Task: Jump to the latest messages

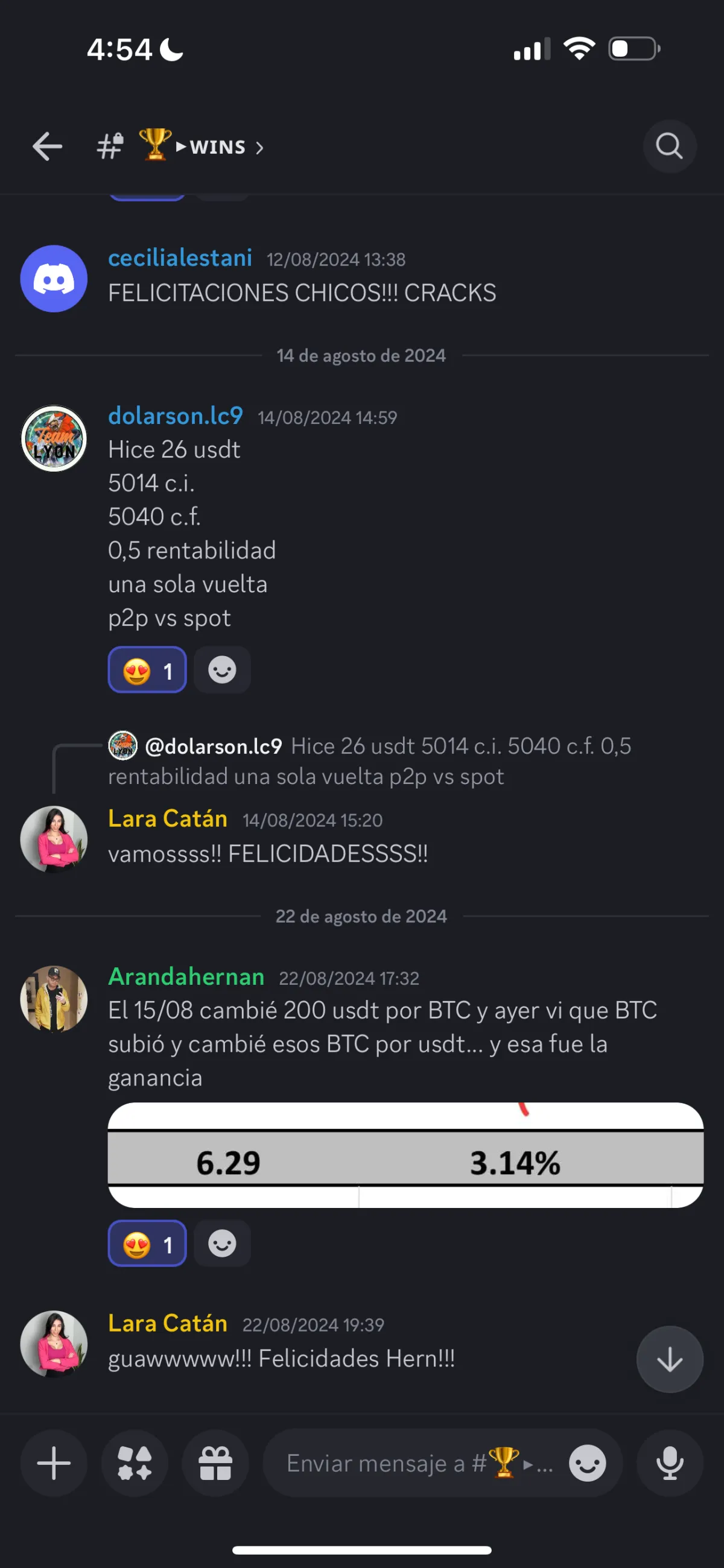Action: [x=670, y=1359]
